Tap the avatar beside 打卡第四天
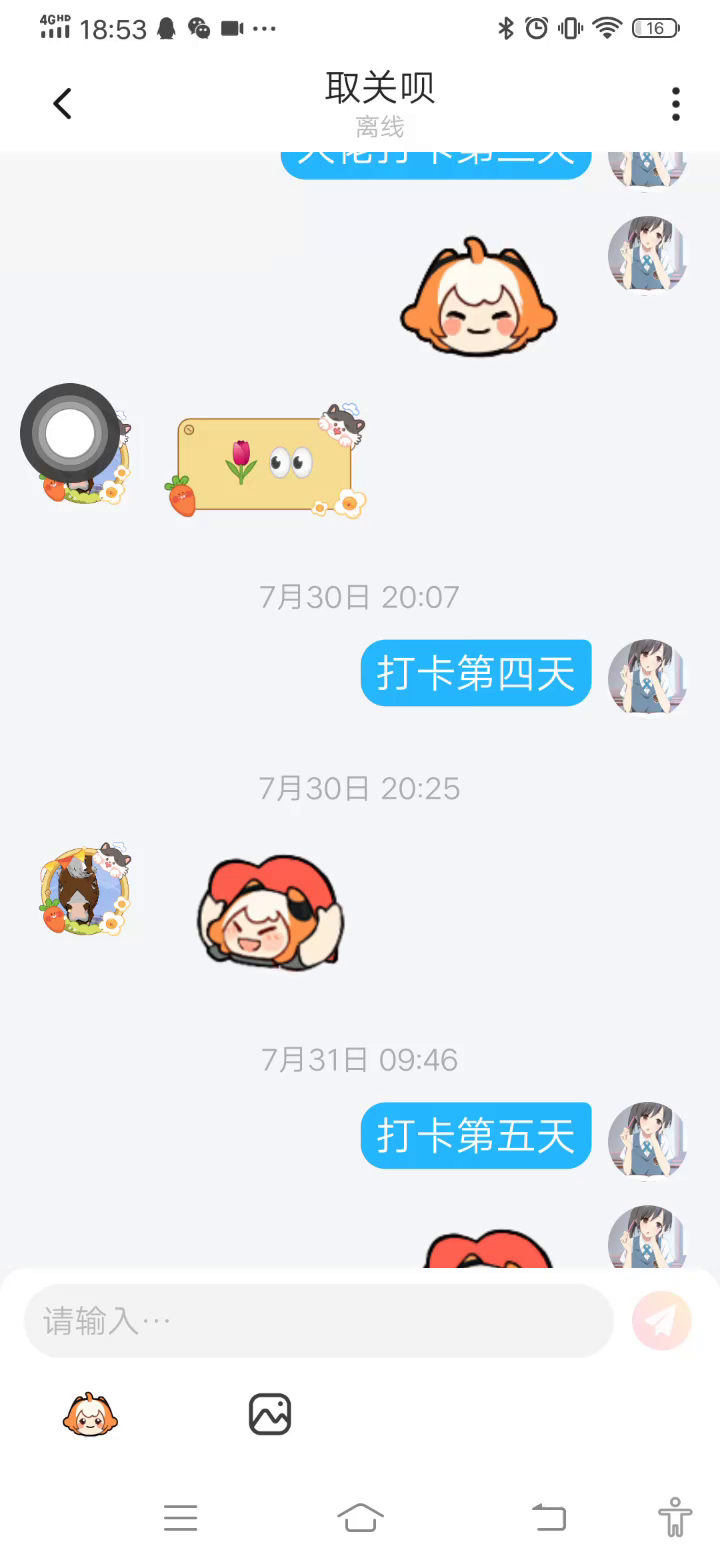Viewport: 720px width, 1560px height. pyautogui.click(x=647, y=676)
